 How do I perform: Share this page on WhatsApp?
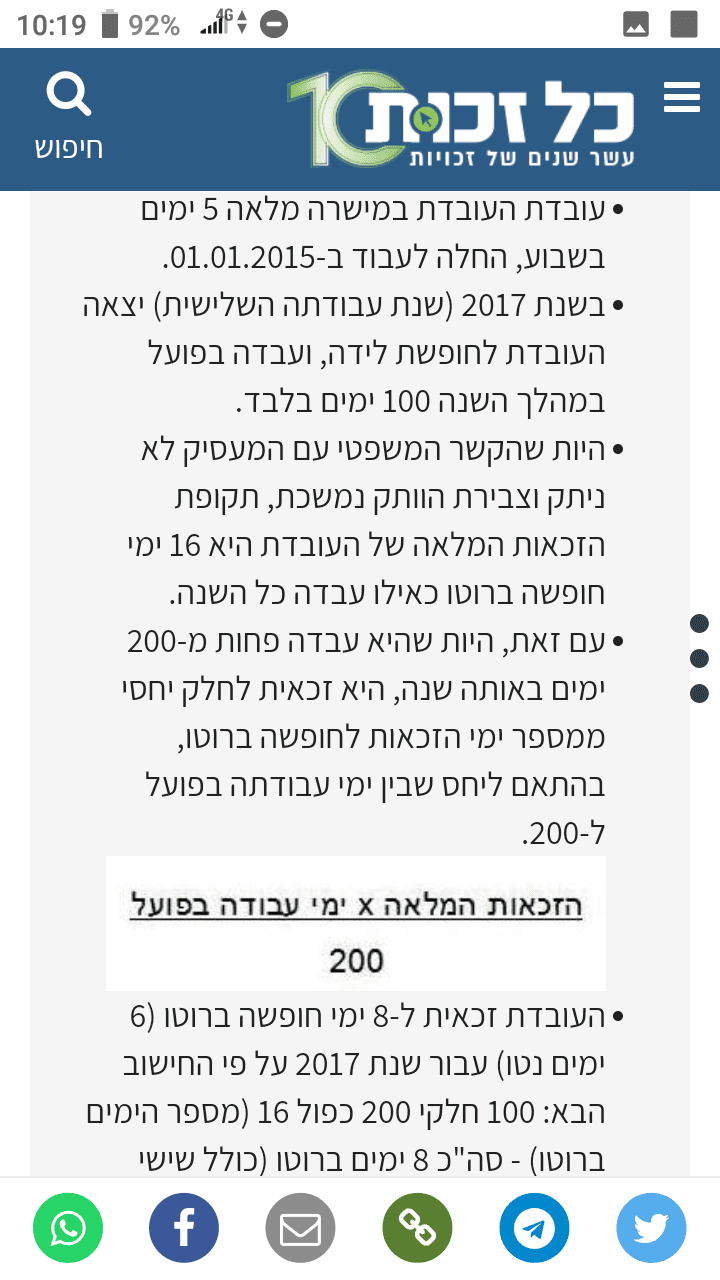tap(68, 1229)
